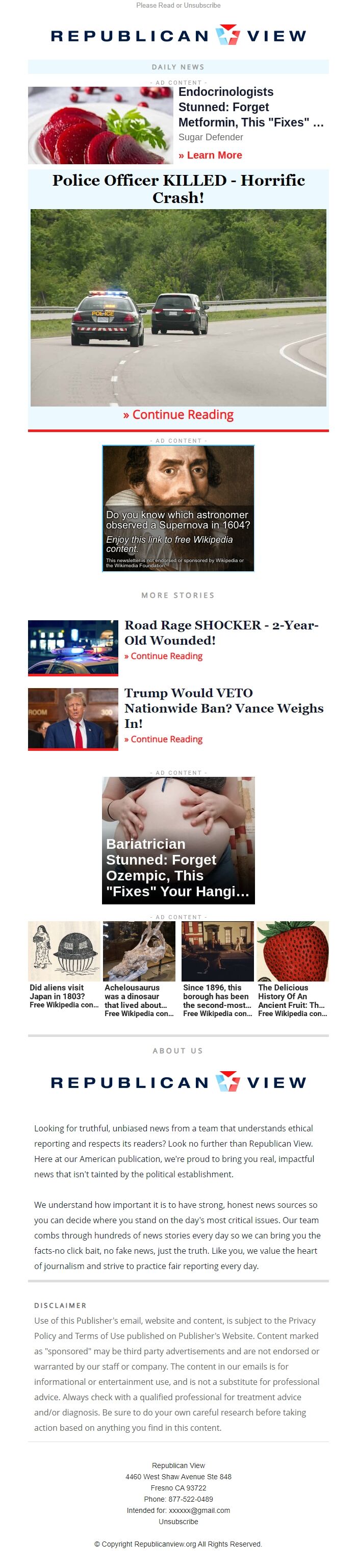
Task: Open the Delicious History strawberry tile
Action: [x=293, y=968]
